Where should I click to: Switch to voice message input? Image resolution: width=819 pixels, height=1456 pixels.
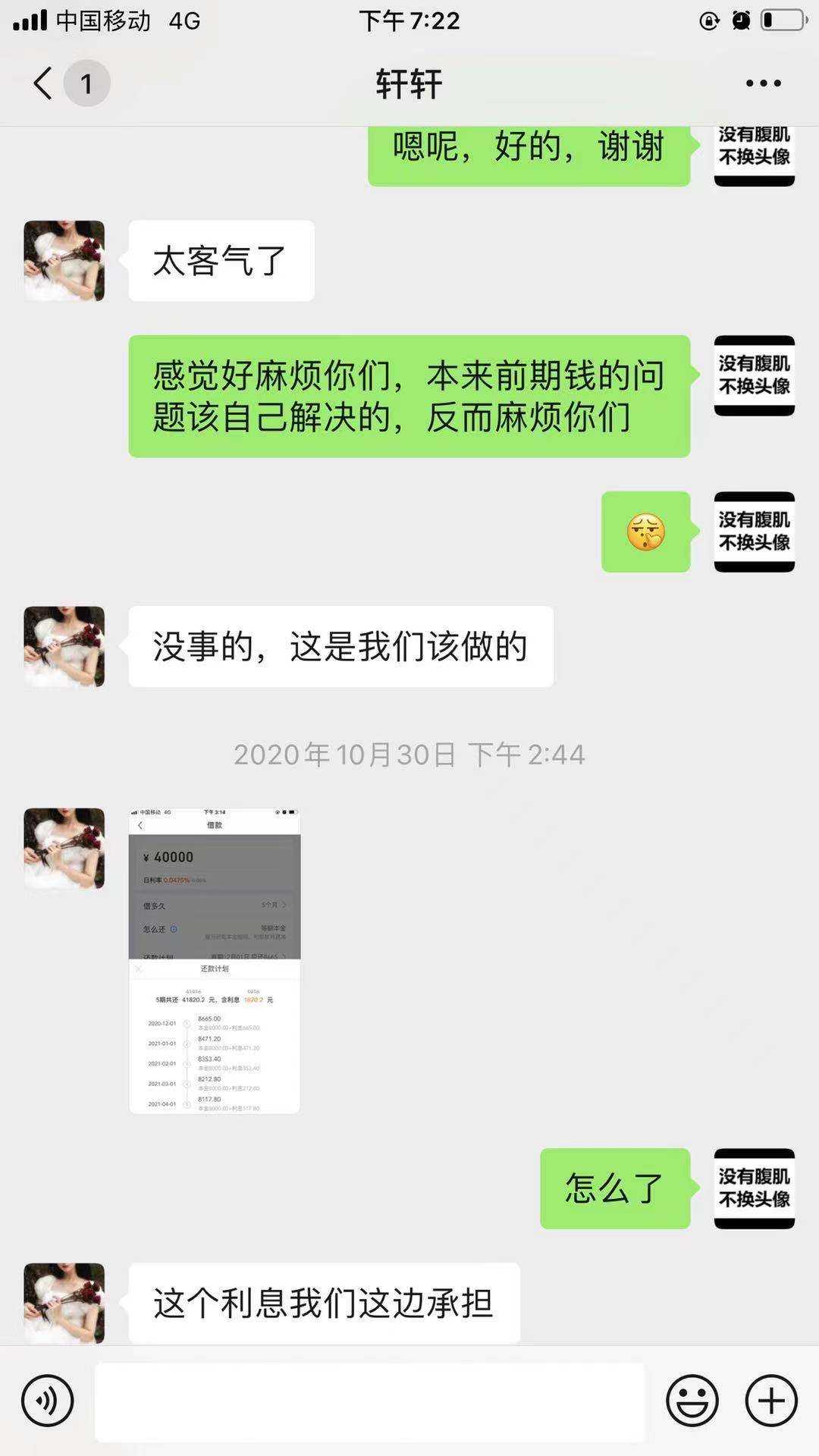coord(48,1401)
